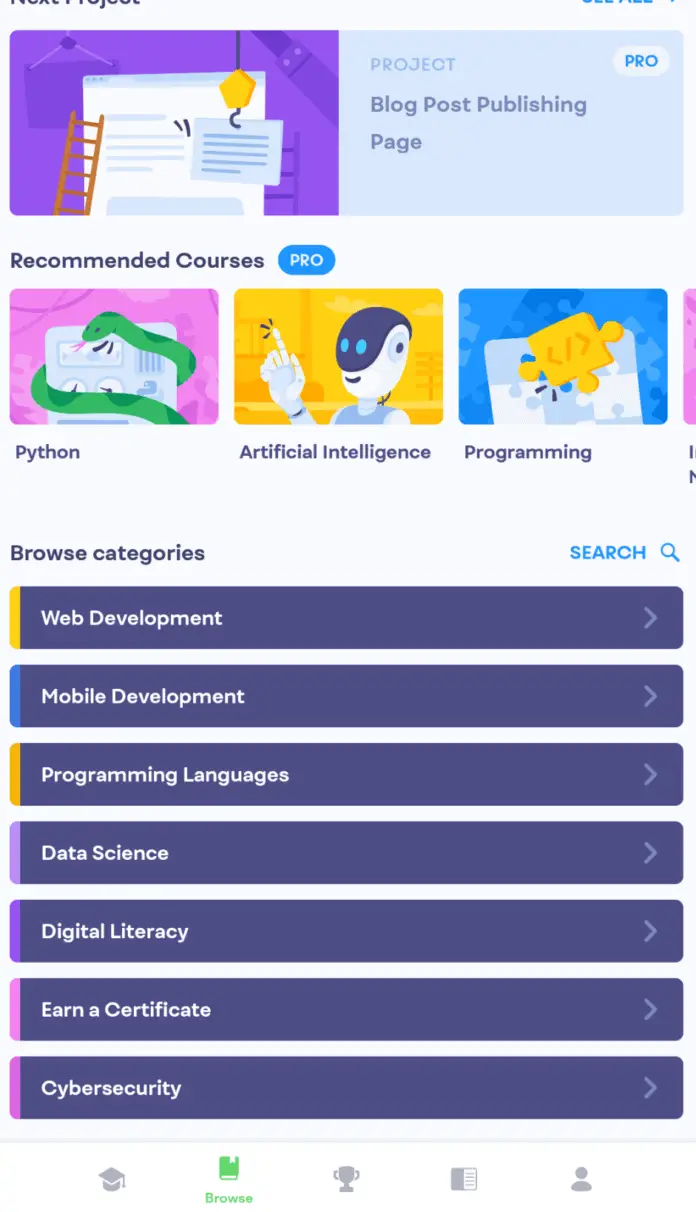The image size is (696, 1212).
Task: Open the Programming Languages category
Action: [346, 774]
